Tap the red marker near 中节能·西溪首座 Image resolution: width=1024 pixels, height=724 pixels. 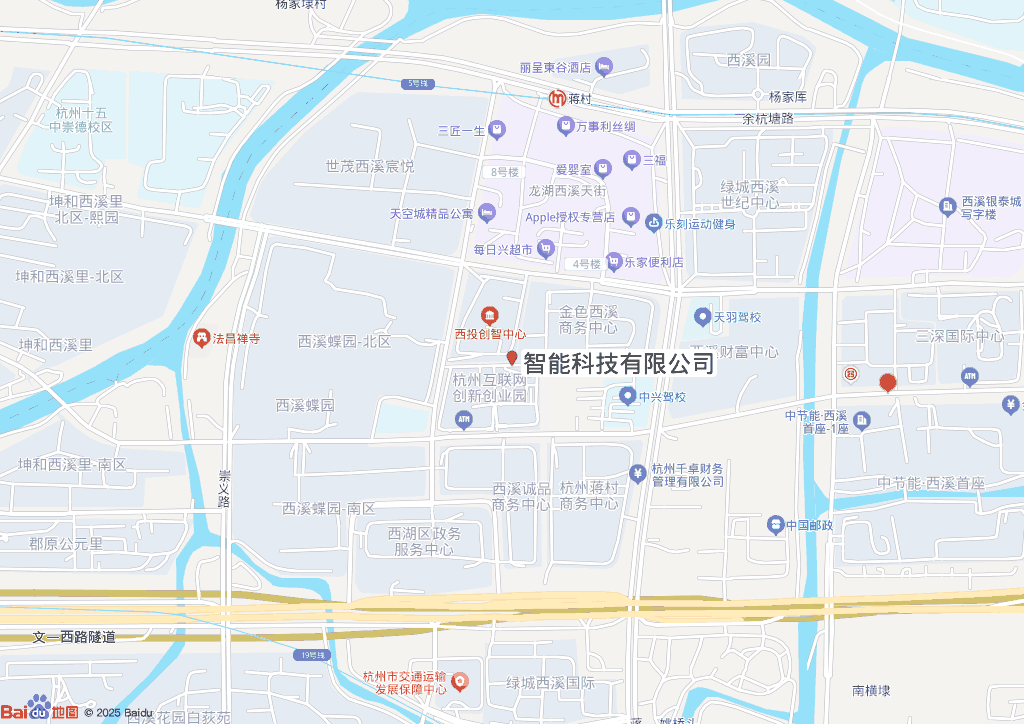click(x=887, y=381)
